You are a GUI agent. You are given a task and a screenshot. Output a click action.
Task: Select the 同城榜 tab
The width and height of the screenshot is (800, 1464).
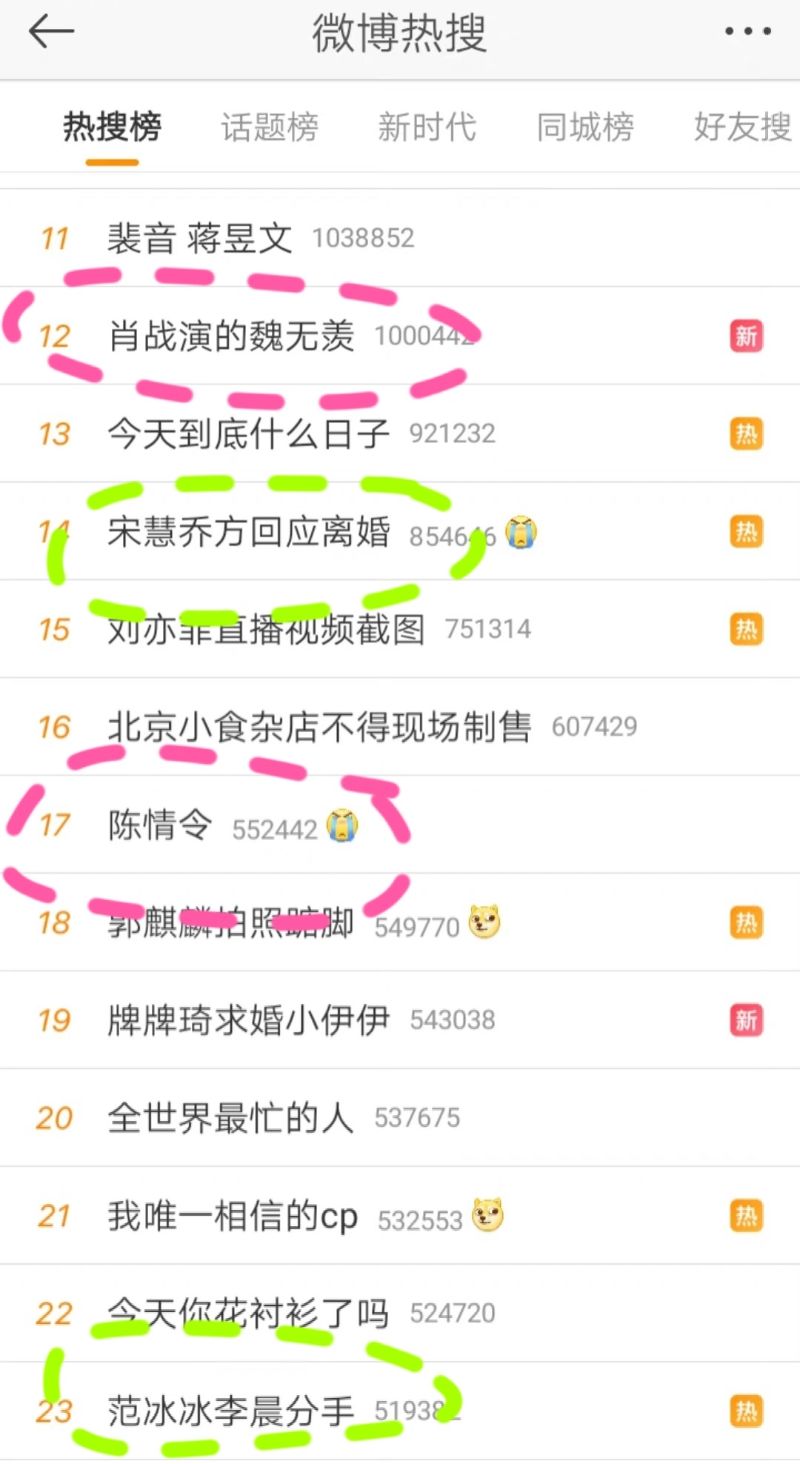point(585,127)
